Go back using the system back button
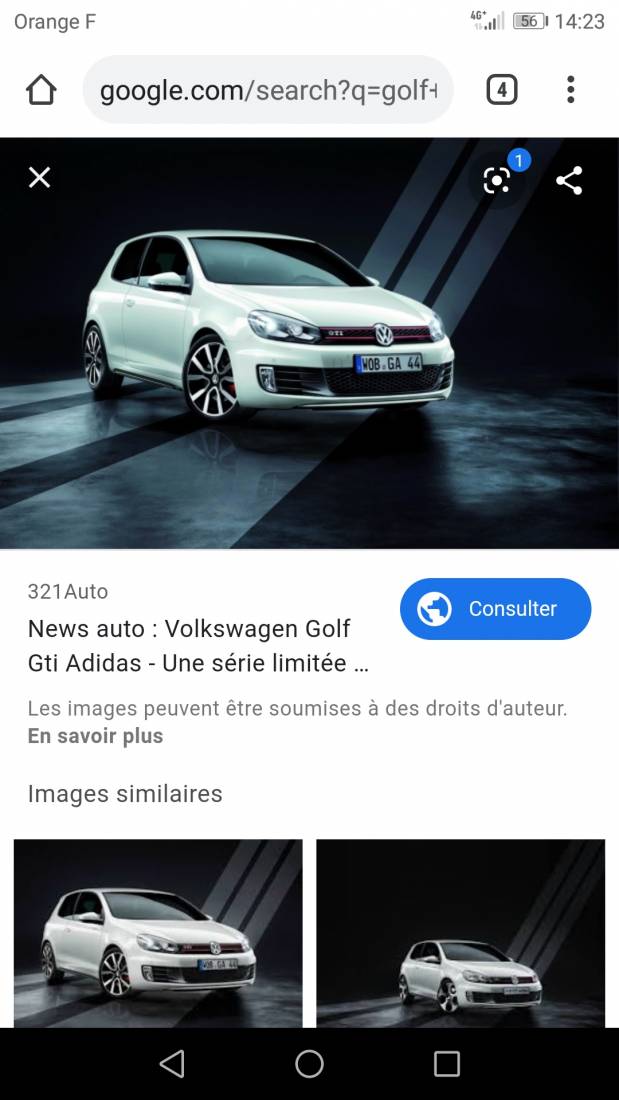619x1100 pixels. pyautogui.click(x=172, y=1064)
